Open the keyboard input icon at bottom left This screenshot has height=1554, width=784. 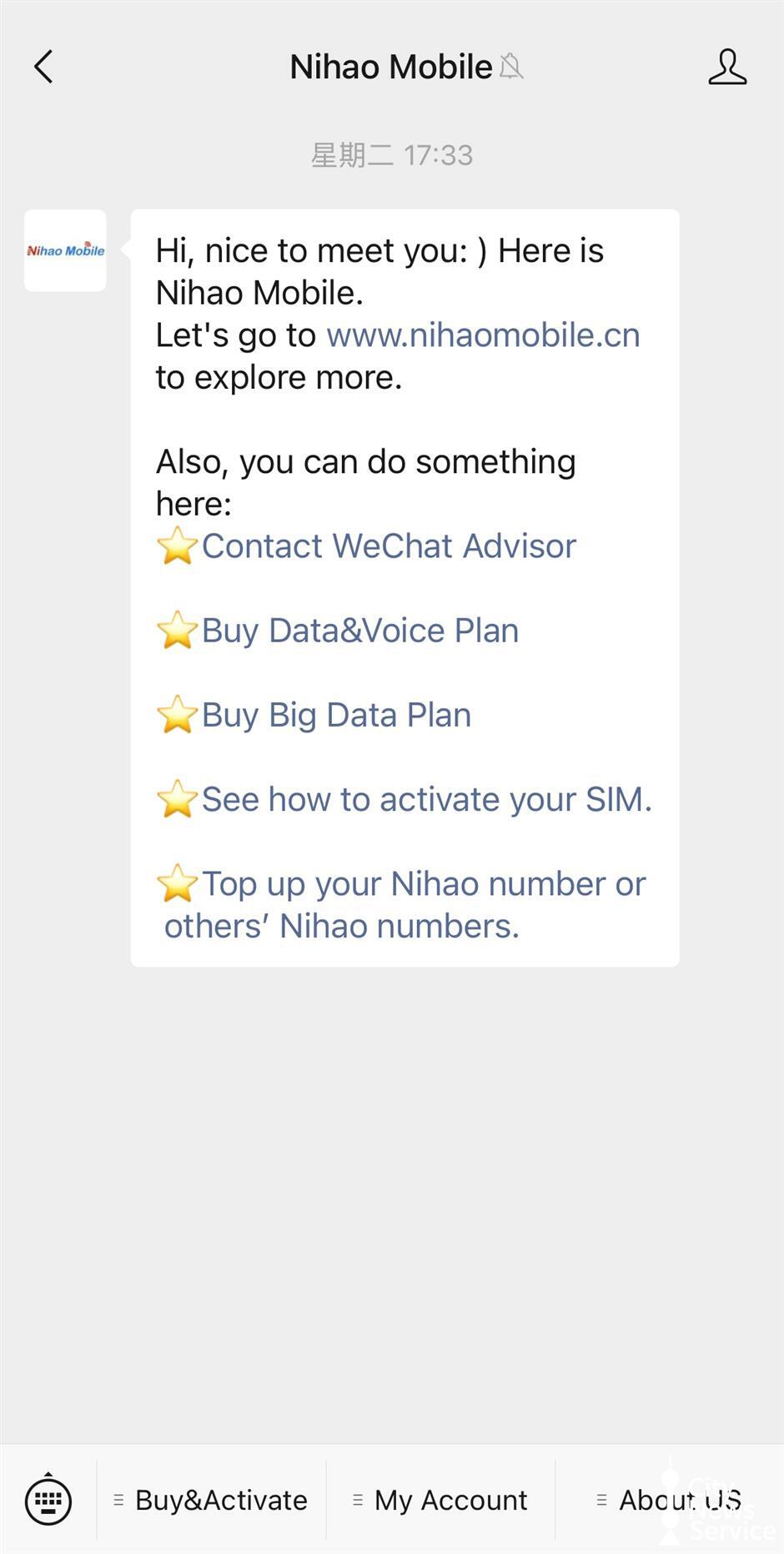tap(48, 1499)
